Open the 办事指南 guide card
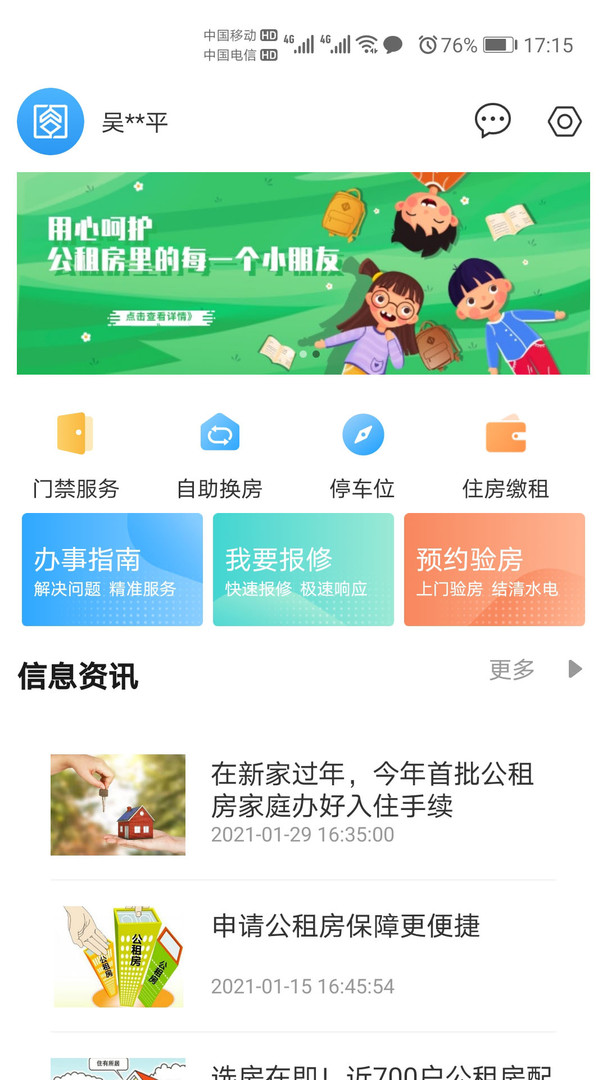Viewport: 607px width, 1080px height. click(x=112, y=570)
